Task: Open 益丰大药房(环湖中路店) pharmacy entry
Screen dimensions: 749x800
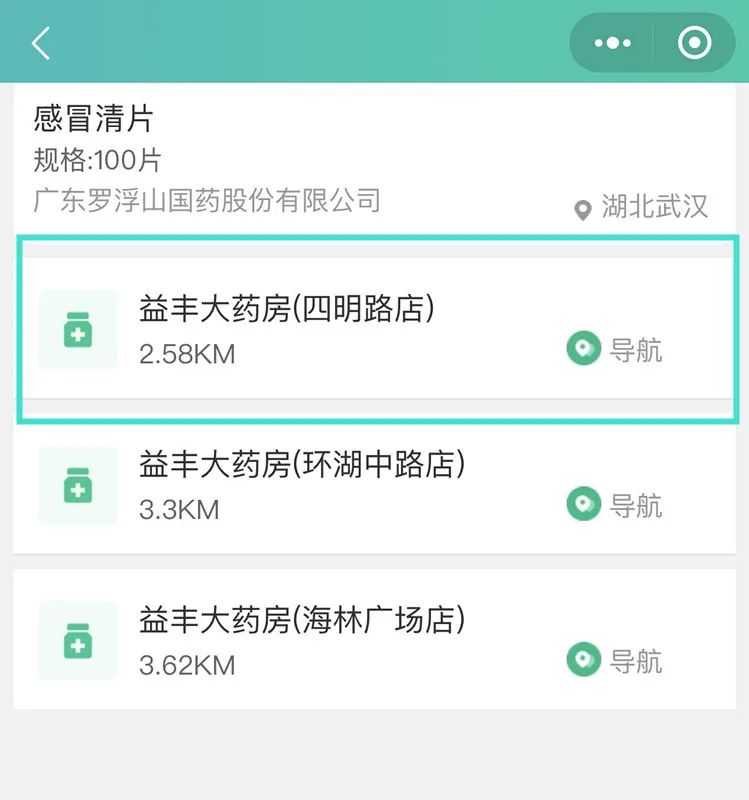Action: coord(302,485)
